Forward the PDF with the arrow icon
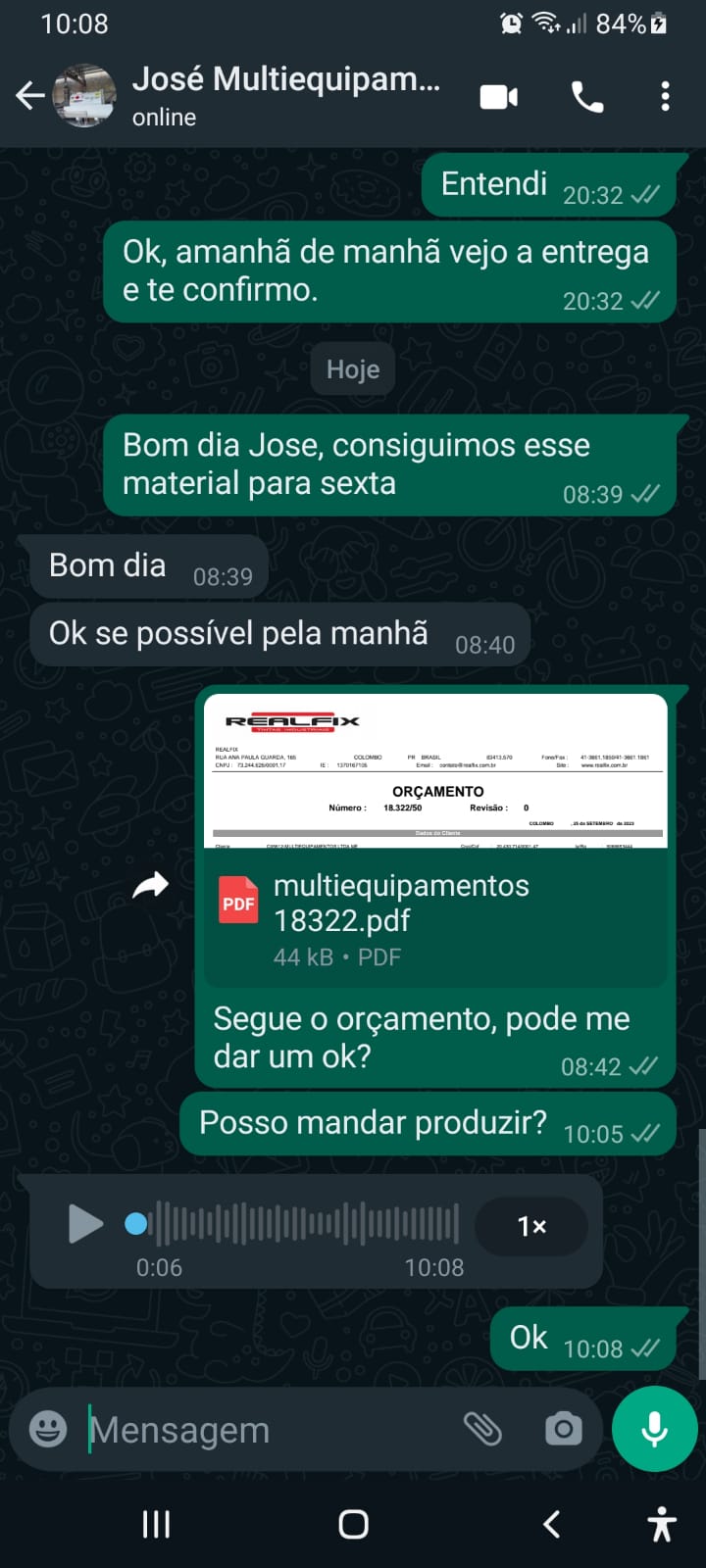 point(151,886)
